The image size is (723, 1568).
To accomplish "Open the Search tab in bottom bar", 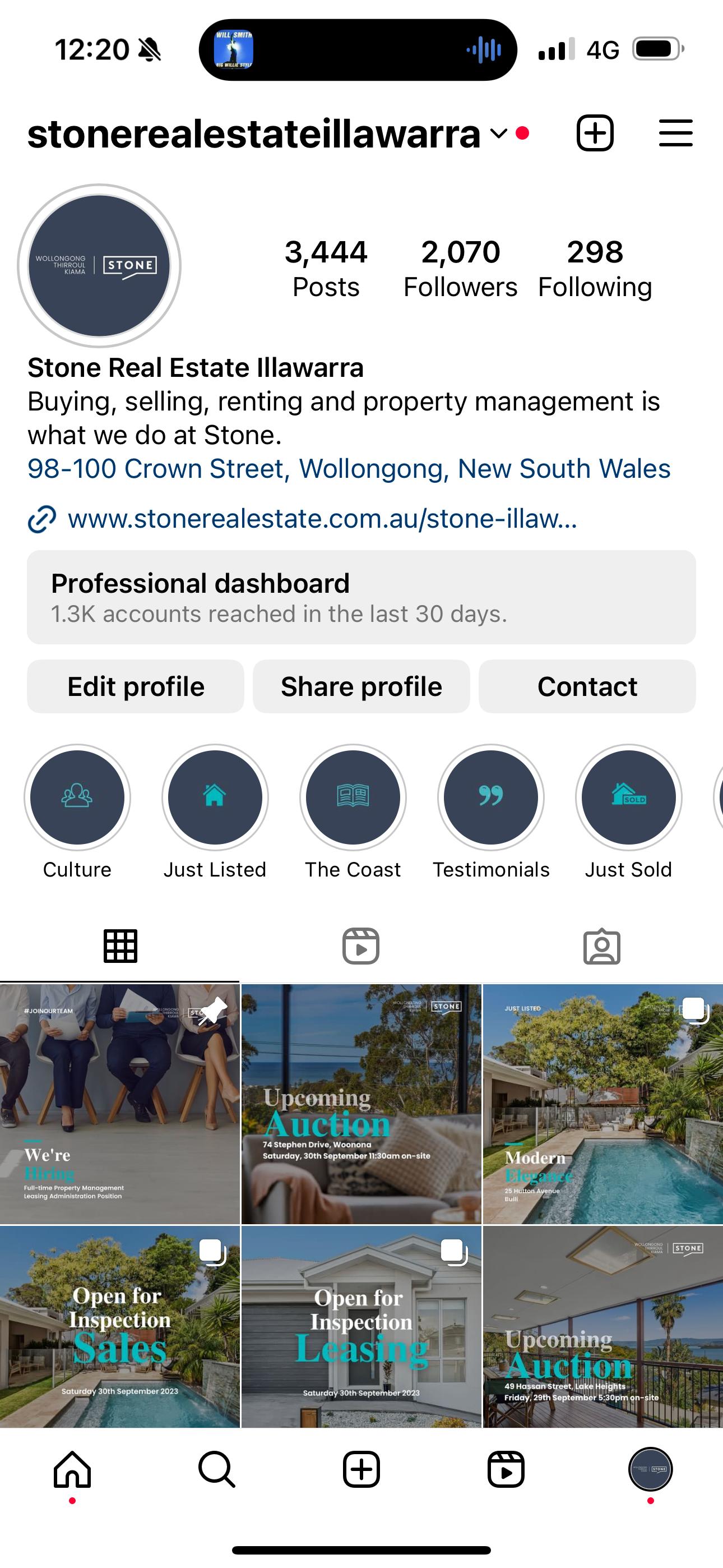I will (217, 1469).
